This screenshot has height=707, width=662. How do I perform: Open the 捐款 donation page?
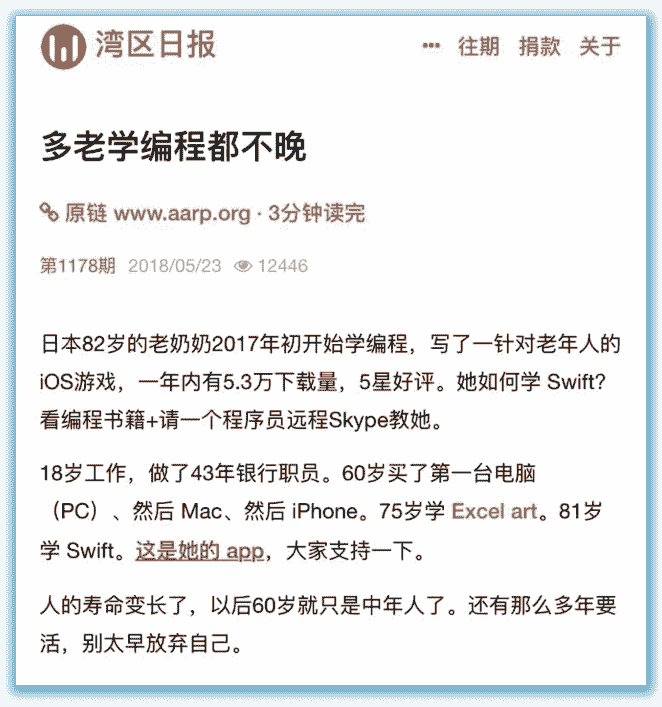(x=539, y=46)
